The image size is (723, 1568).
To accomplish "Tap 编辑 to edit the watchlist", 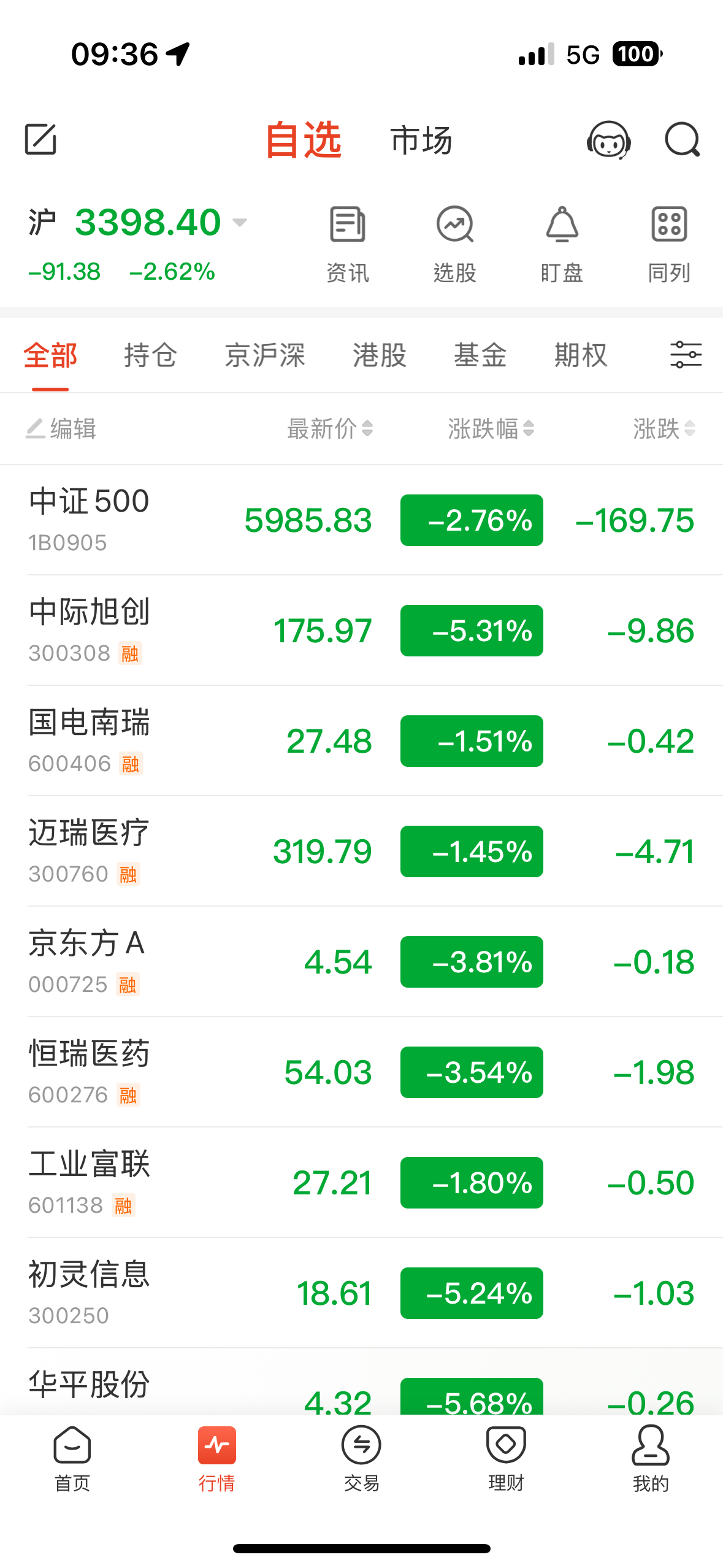I will (x=61, y=428).
